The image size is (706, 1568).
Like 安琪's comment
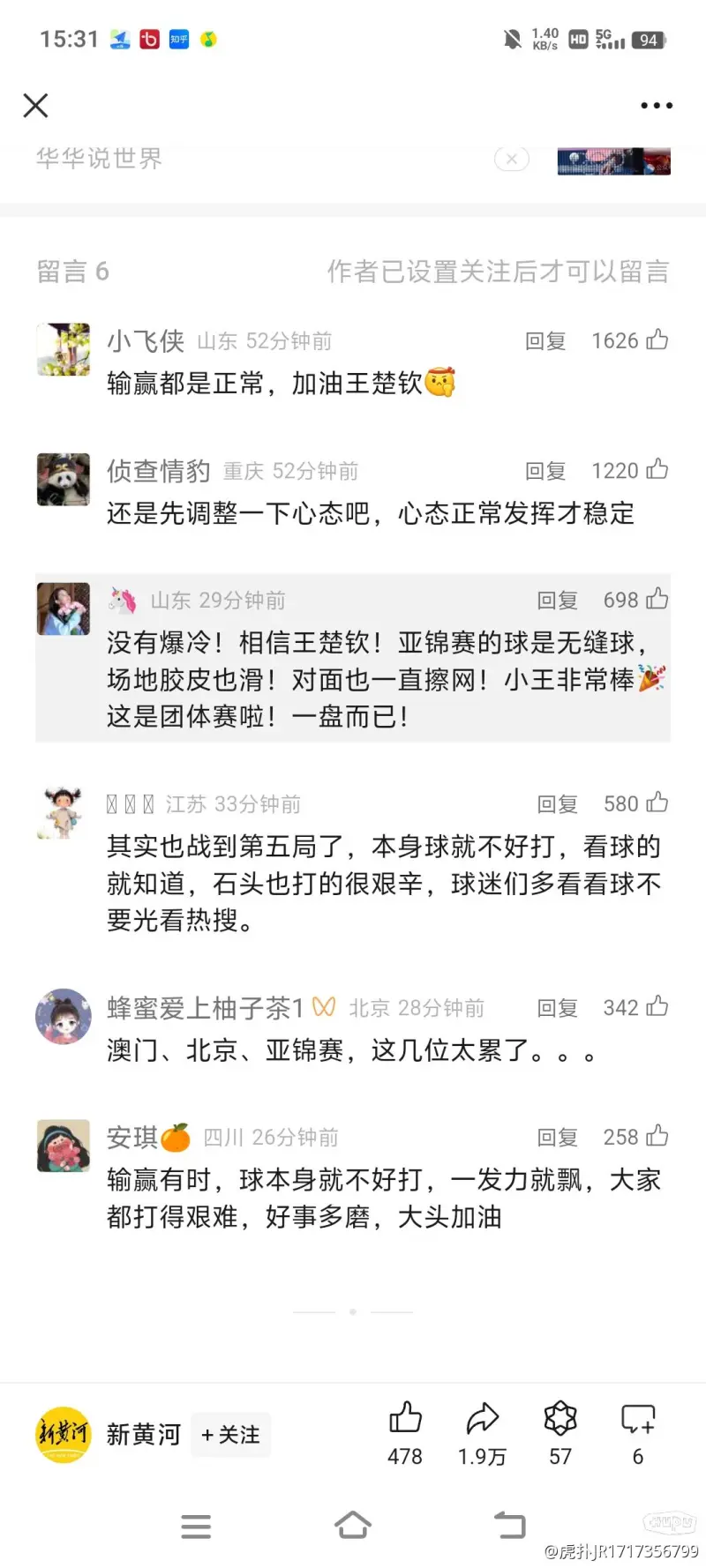click(x=657, y=1137)
